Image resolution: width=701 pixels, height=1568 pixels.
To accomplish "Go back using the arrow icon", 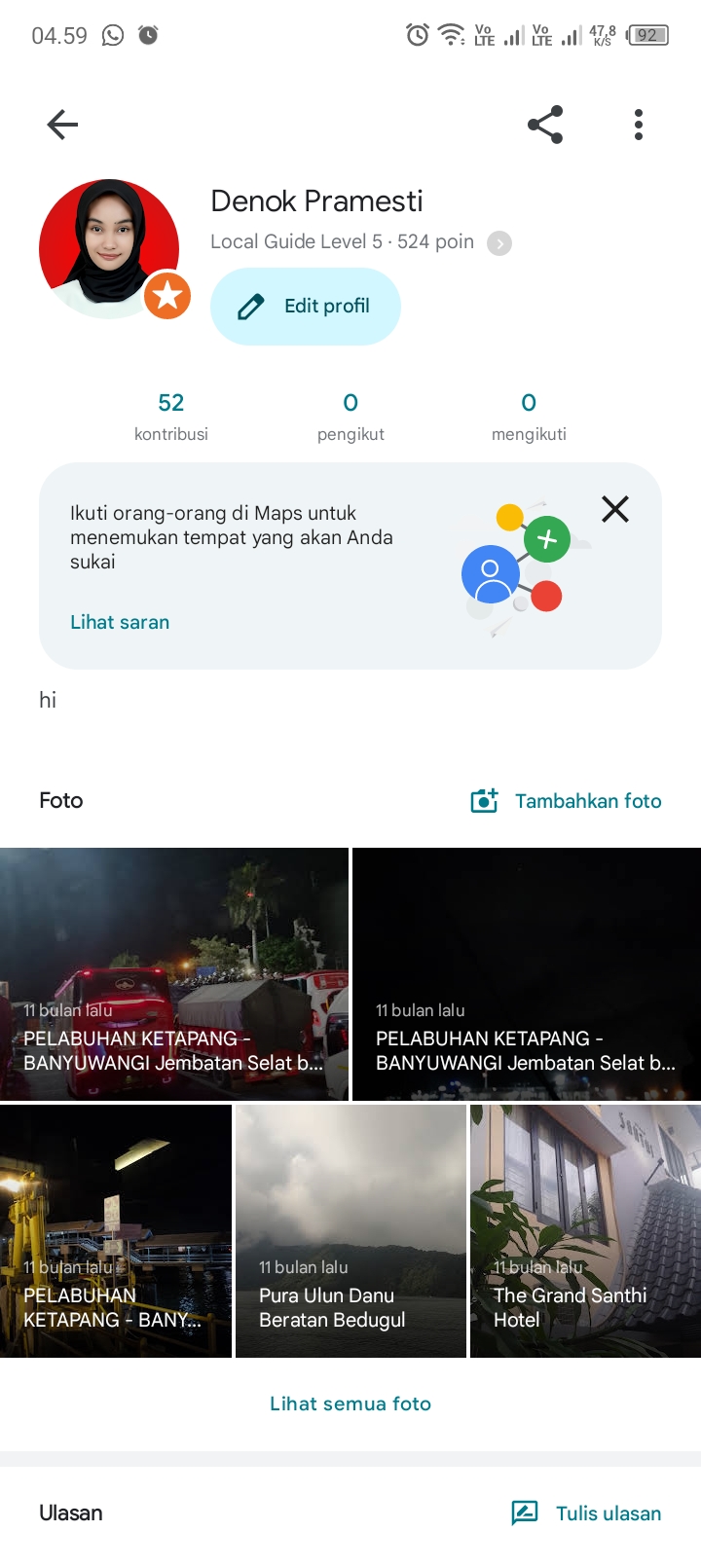I will pos(62,125).
